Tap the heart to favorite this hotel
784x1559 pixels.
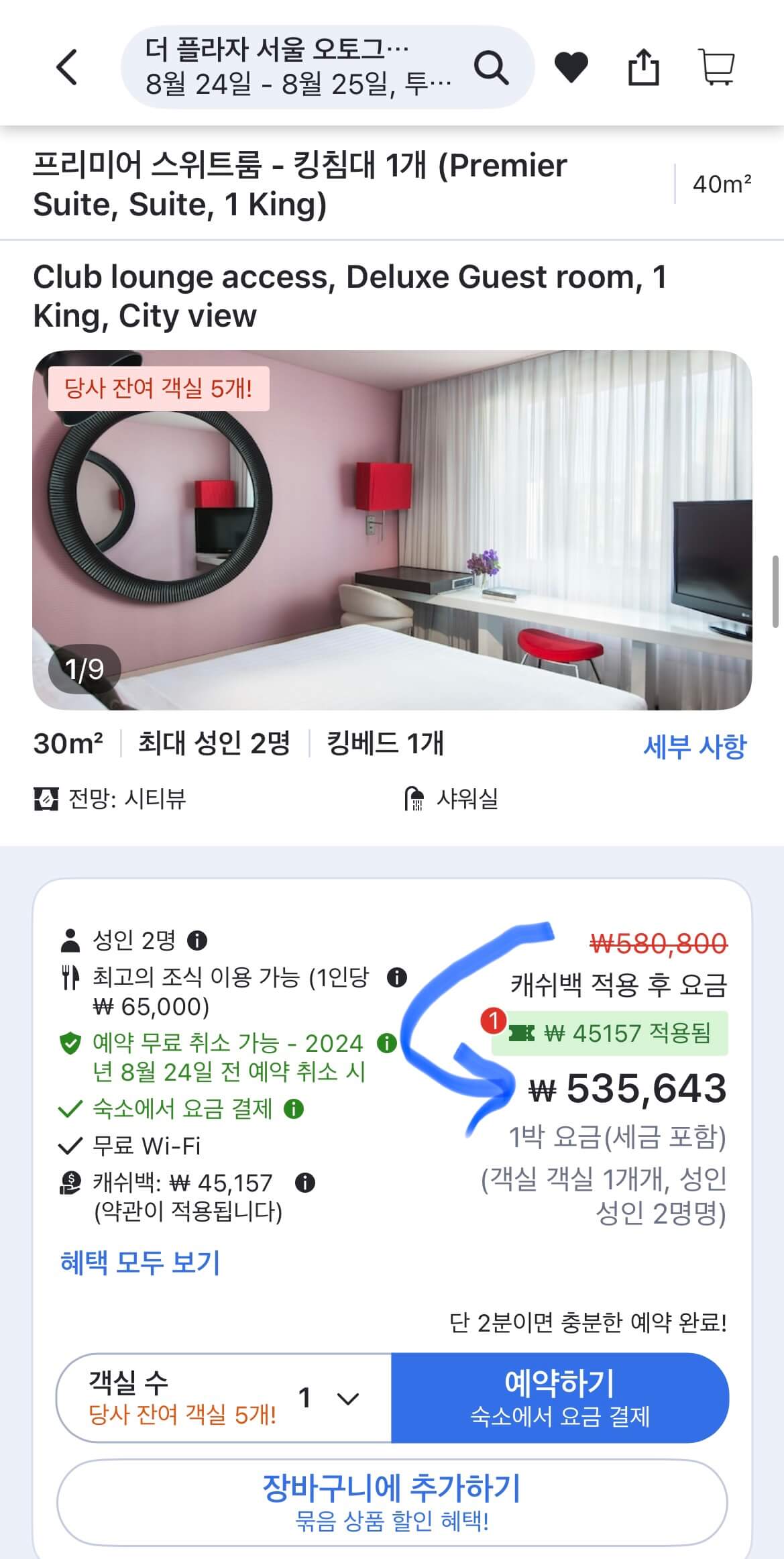(x=570, y=68)
